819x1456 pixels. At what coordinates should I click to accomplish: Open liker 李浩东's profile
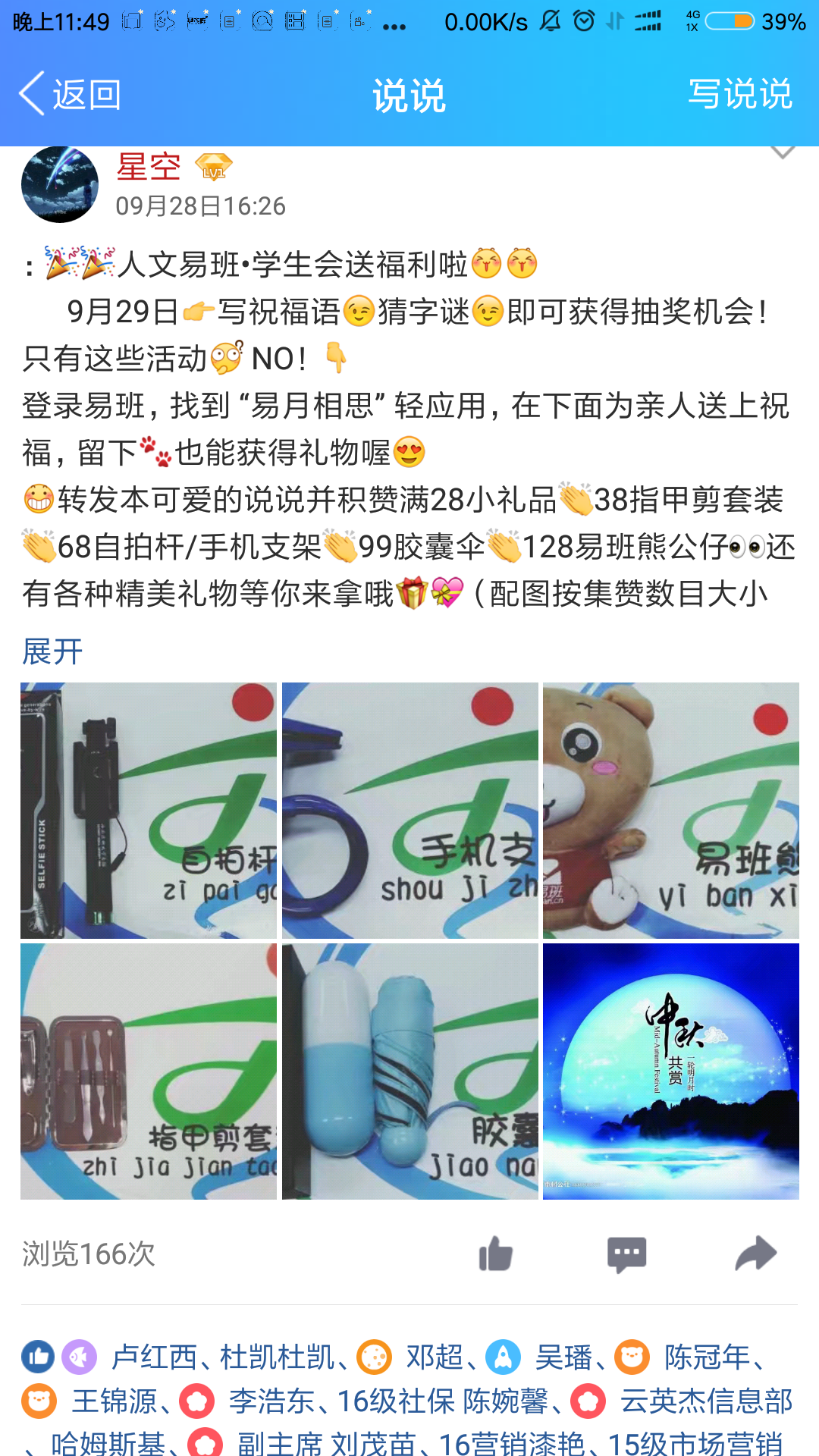point(271,1401)
